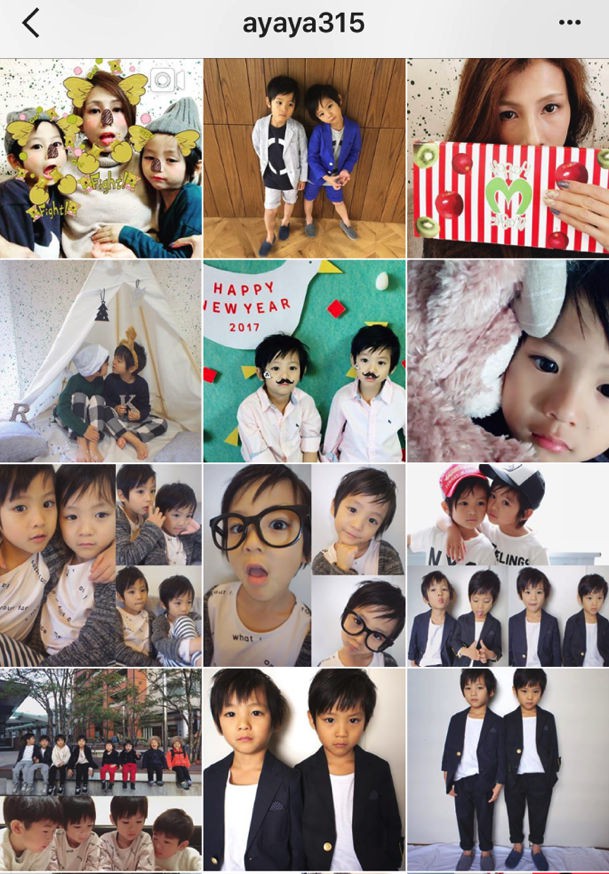This screenshot has height=874, width=609.
Task: View the photo of boys by wooden wall
Action: click(x=304, y=158)
